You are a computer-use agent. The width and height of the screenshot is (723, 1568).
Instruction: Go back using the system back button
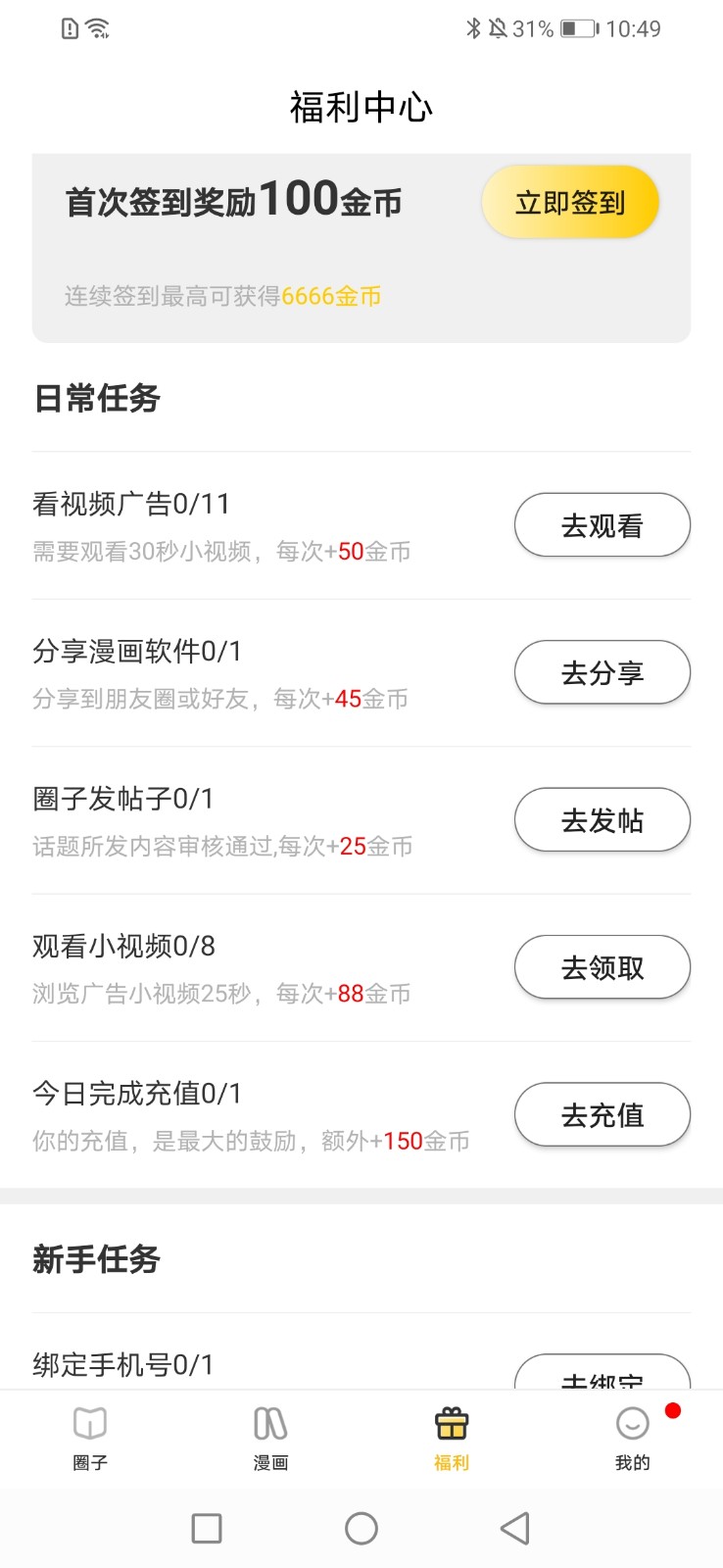tap(515, 1529)
